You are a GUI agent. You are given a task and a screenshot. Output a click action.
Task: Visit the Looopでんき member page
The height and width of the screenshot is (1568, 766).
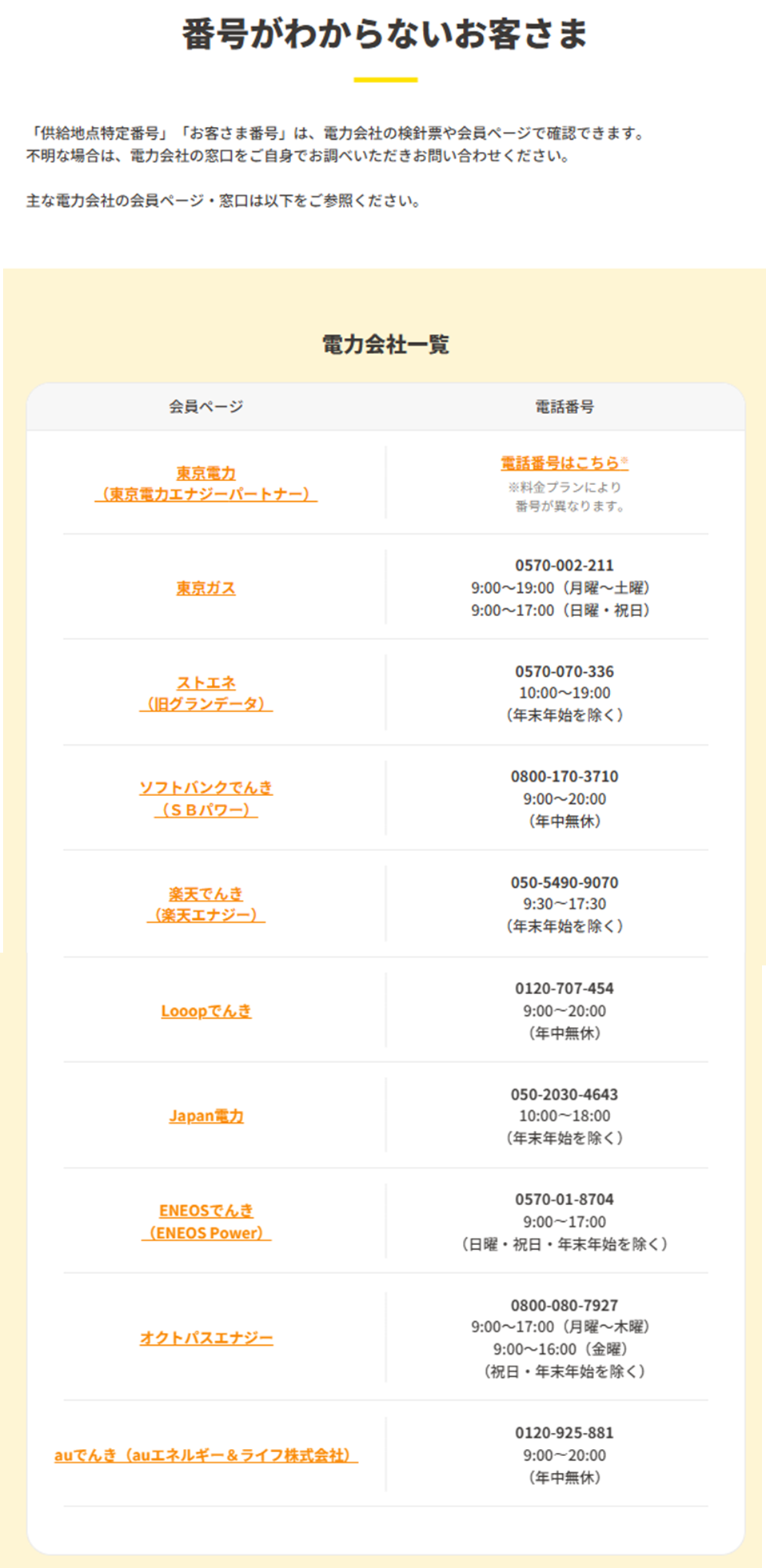[206, 1011]
